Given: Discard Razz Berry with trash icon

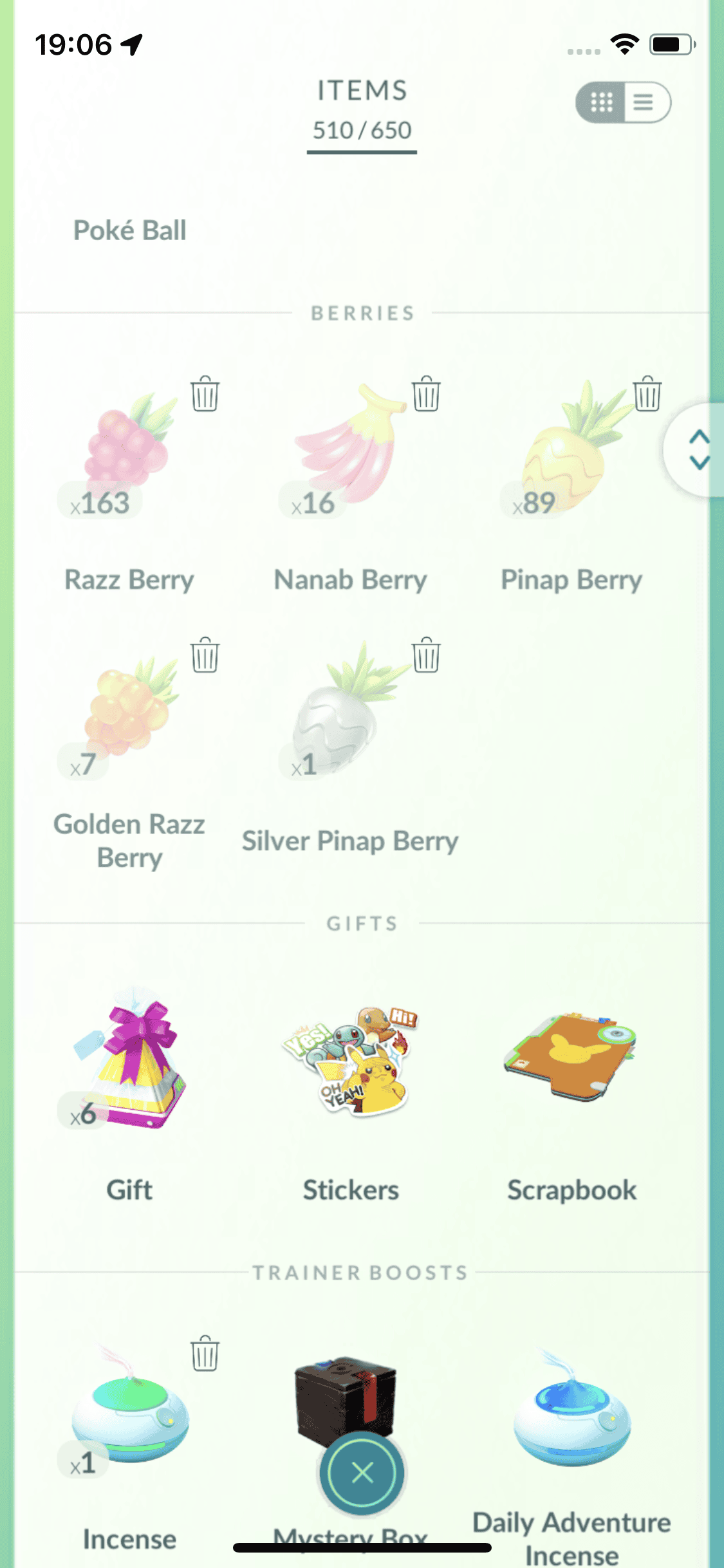Looking at the screenshot, I should pos(205,394).
